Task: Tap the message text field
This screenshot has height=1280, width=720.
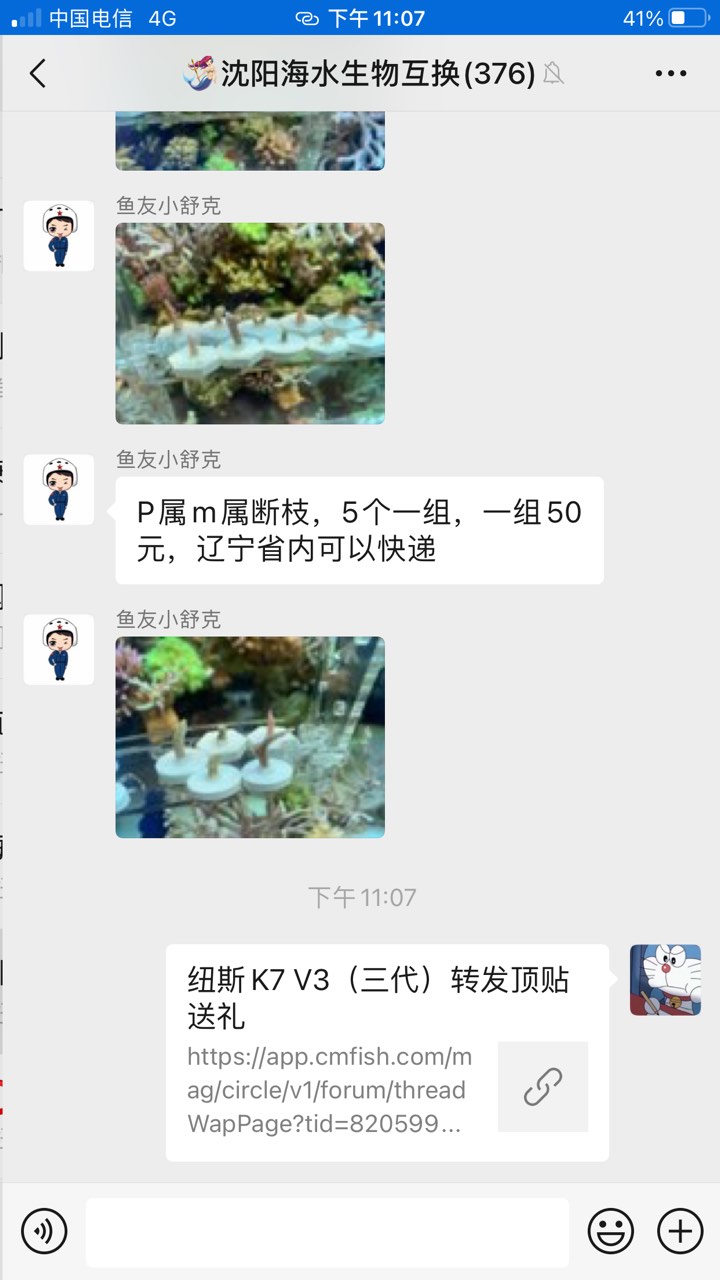Action: 327,1232
